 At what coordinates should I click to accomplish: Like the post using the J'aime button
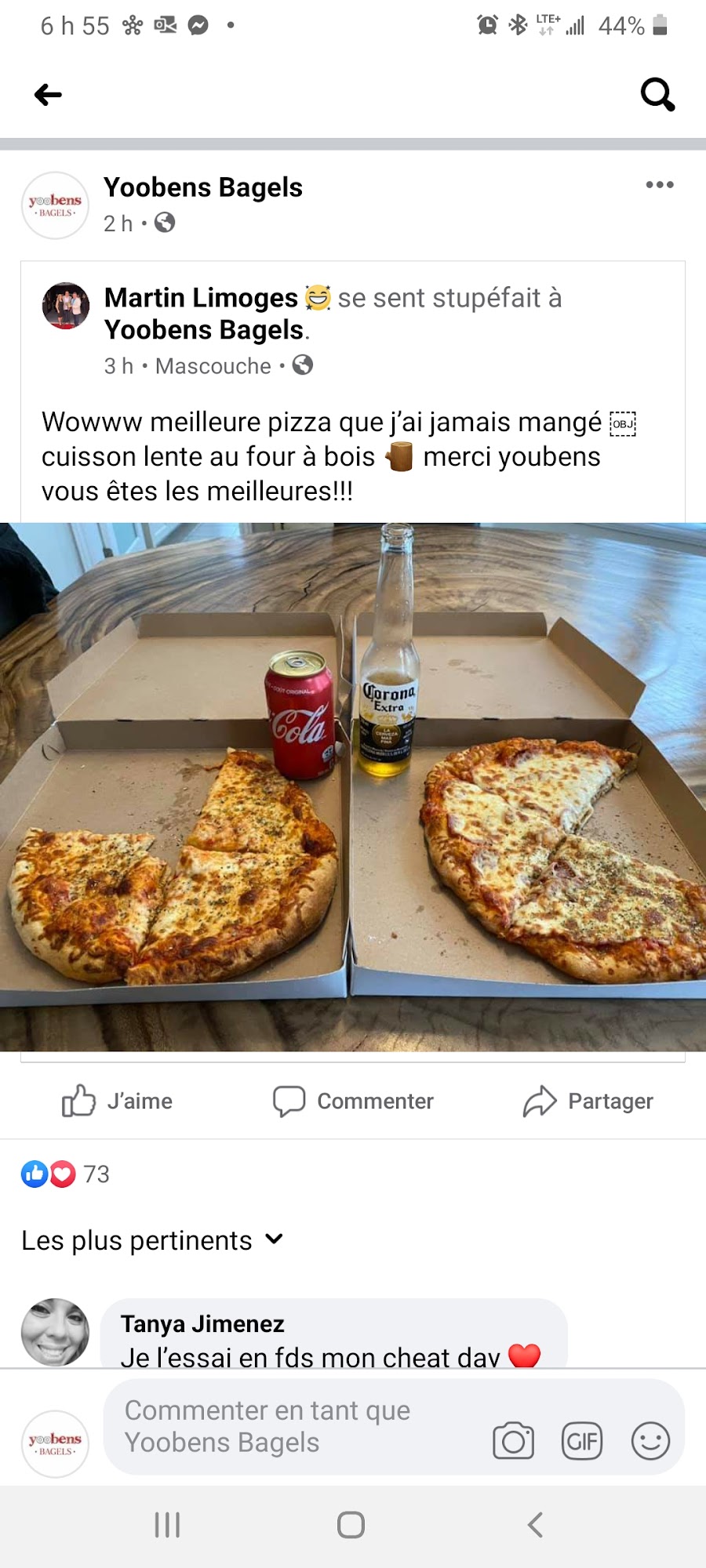pyautogui.click(x=116, y=1100)
